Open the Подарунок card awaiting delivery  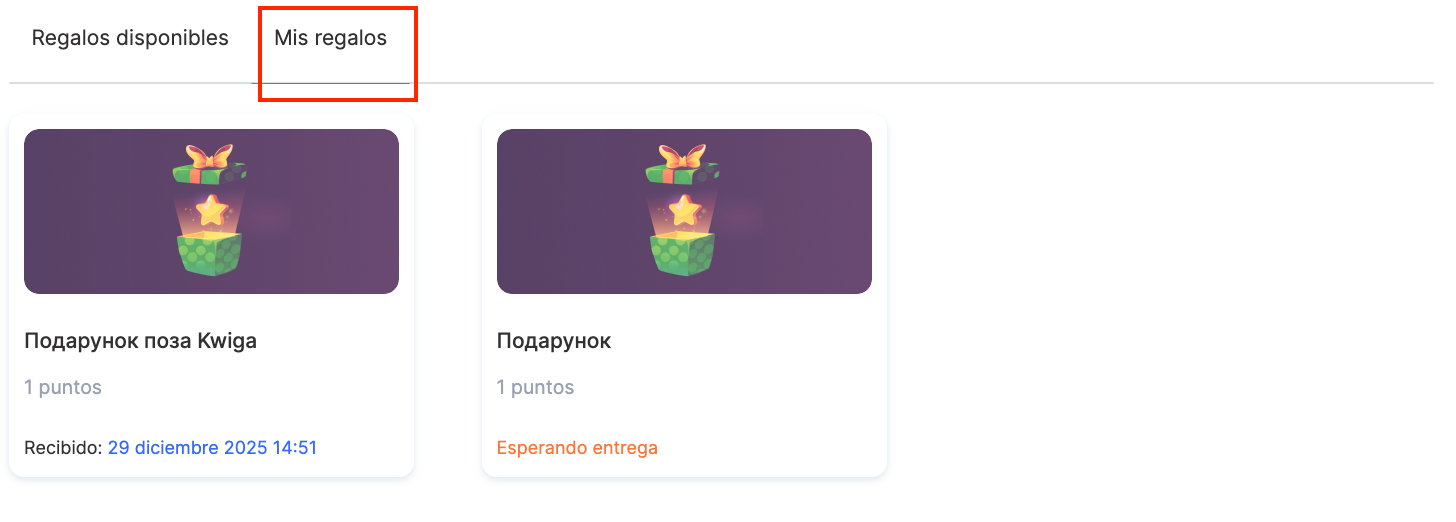tap(684, 295)
